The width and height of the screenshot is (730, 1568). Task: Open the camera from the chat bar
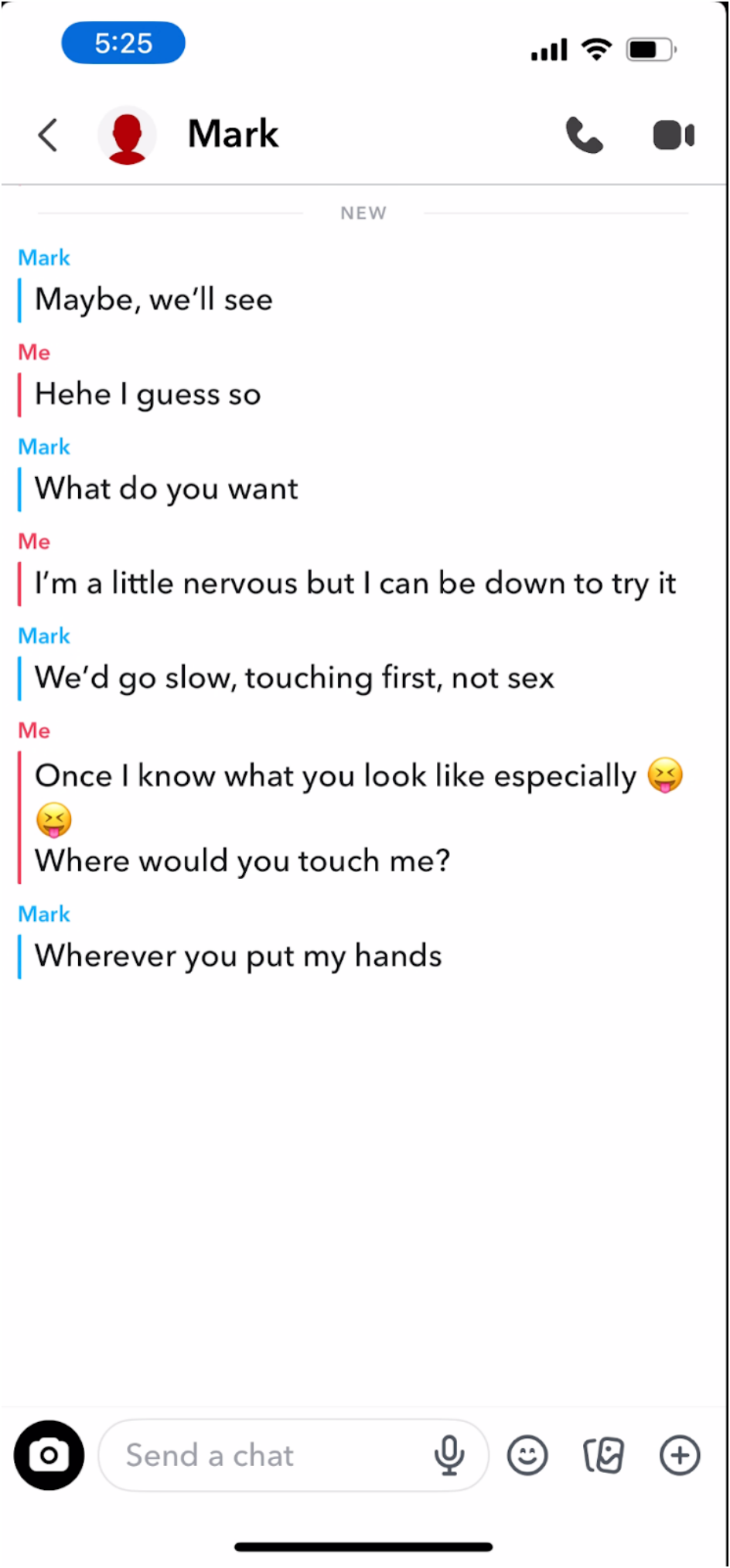49,1455
